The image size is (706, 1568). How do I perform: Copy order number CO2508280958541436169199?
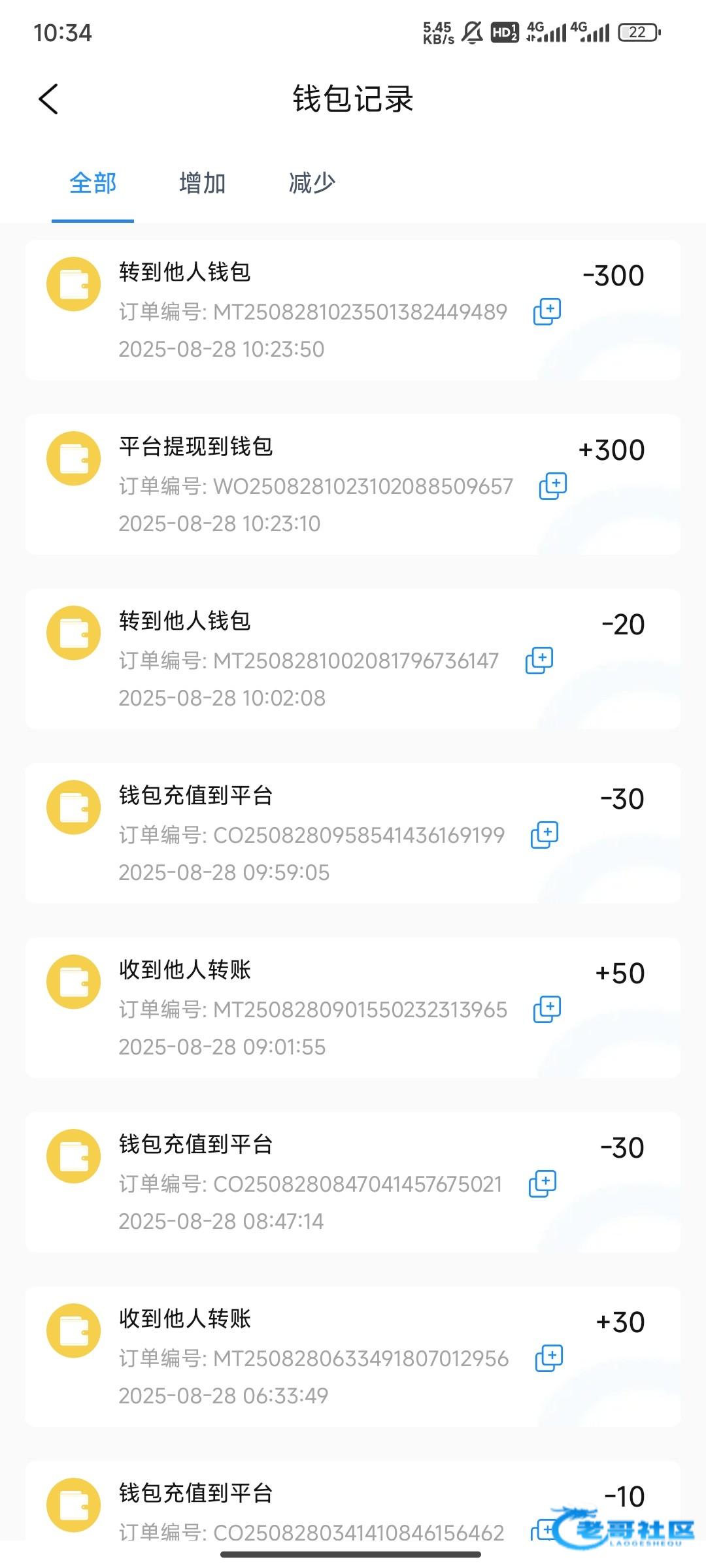pyautogui.click(x=544, y=835)
